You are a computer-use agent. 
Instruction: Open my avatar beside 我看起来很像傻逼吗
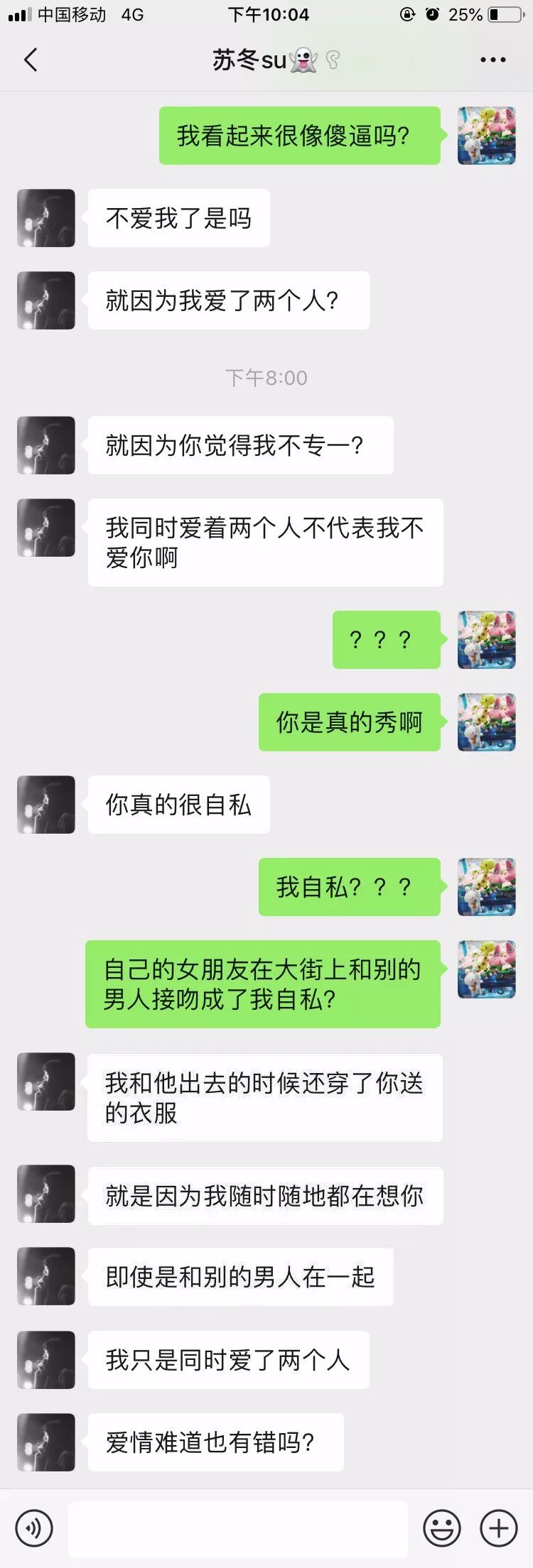coord(487,136)
